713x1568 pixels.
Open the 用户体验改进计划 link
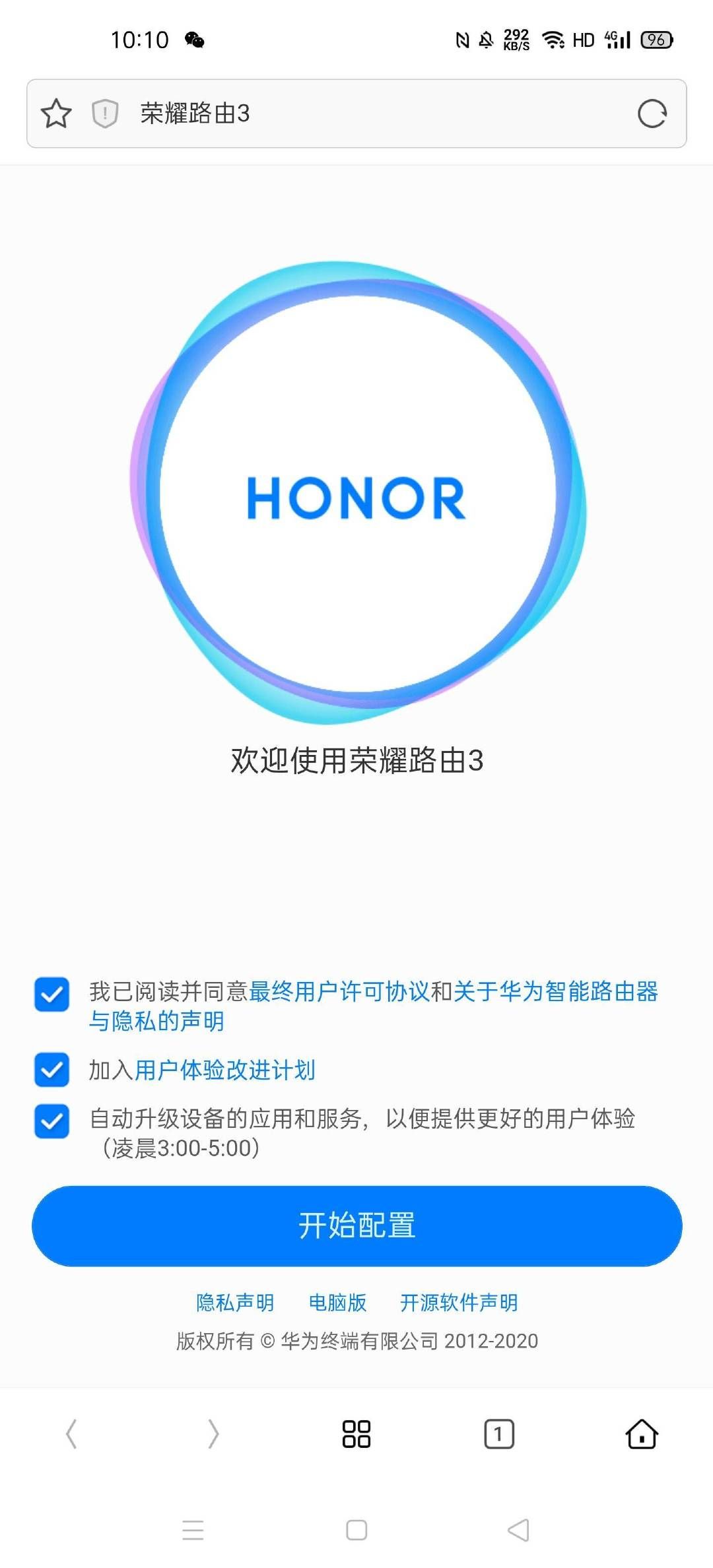(x=224, y=1070)
